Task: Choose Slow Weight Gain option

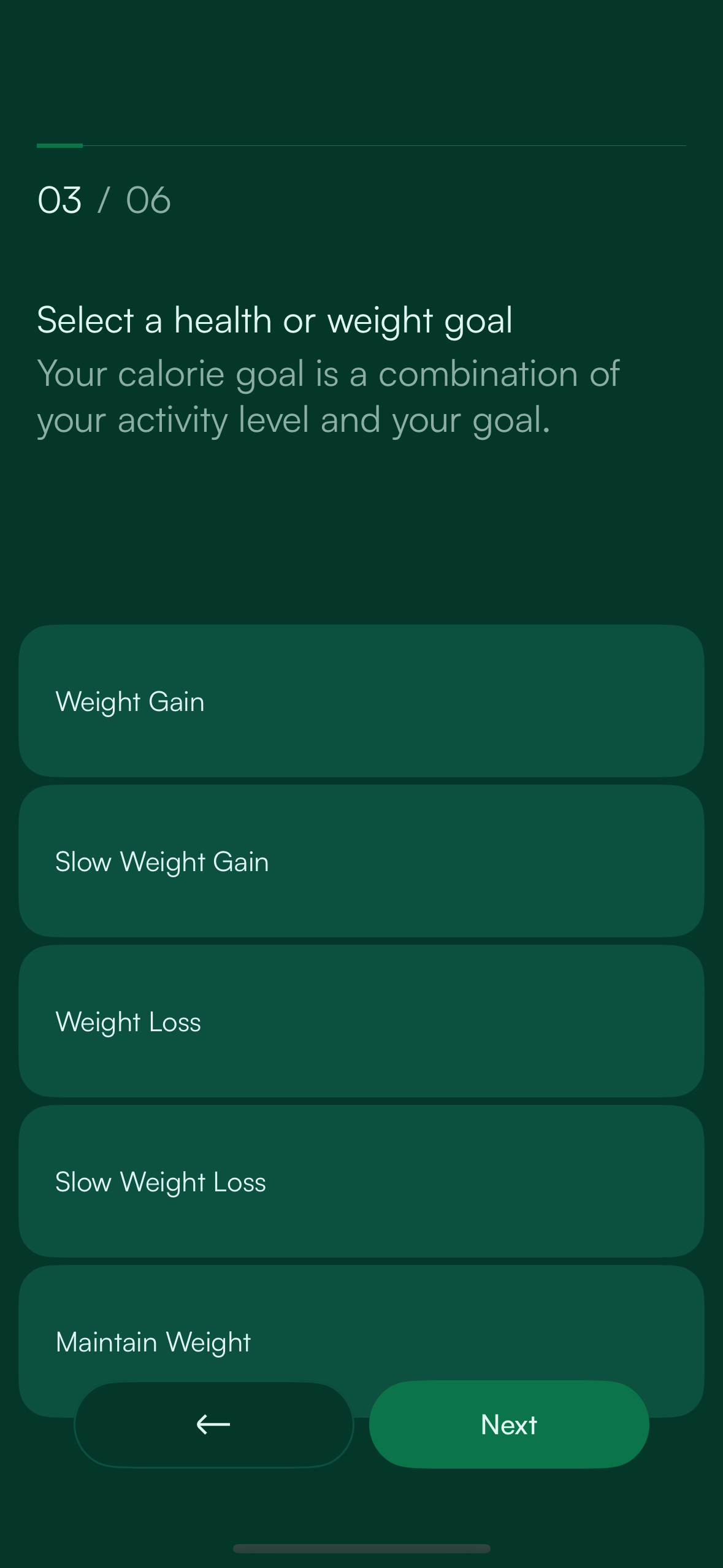Action: 361,861
